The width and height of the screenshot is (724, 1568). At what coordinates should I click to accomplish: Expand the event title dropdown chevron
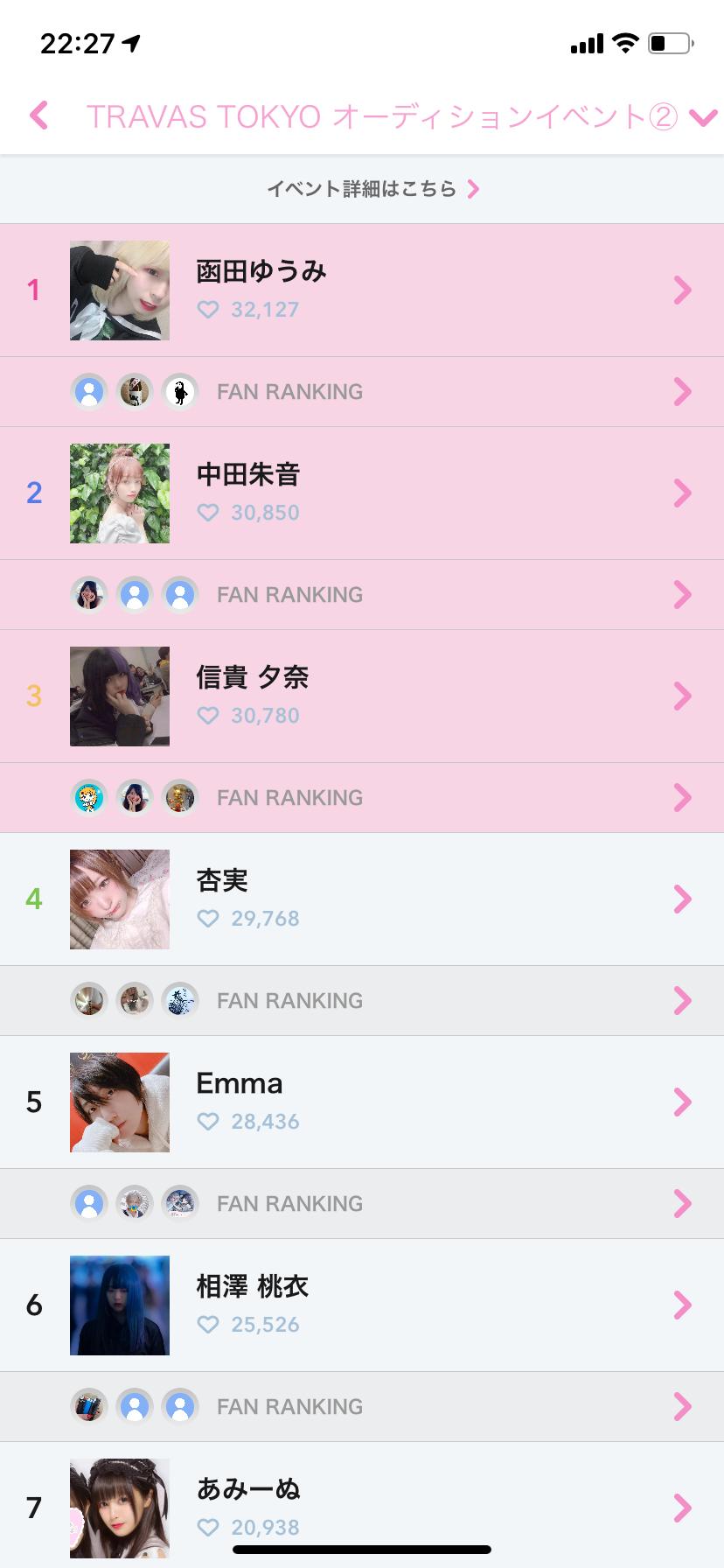point(702,116)
